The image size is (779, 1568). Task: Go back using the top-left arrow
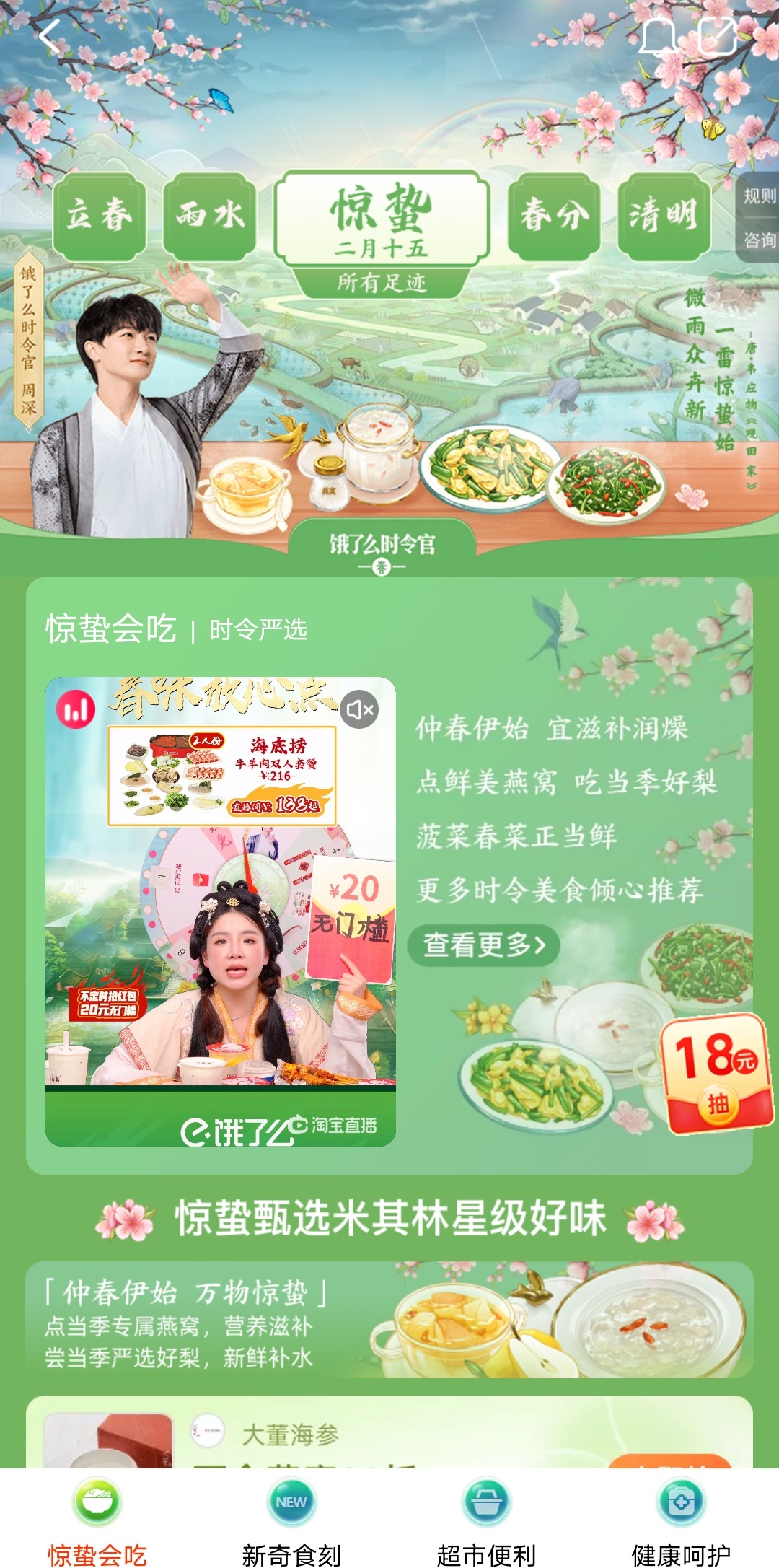pyautogui.click(x=50, y=37)
